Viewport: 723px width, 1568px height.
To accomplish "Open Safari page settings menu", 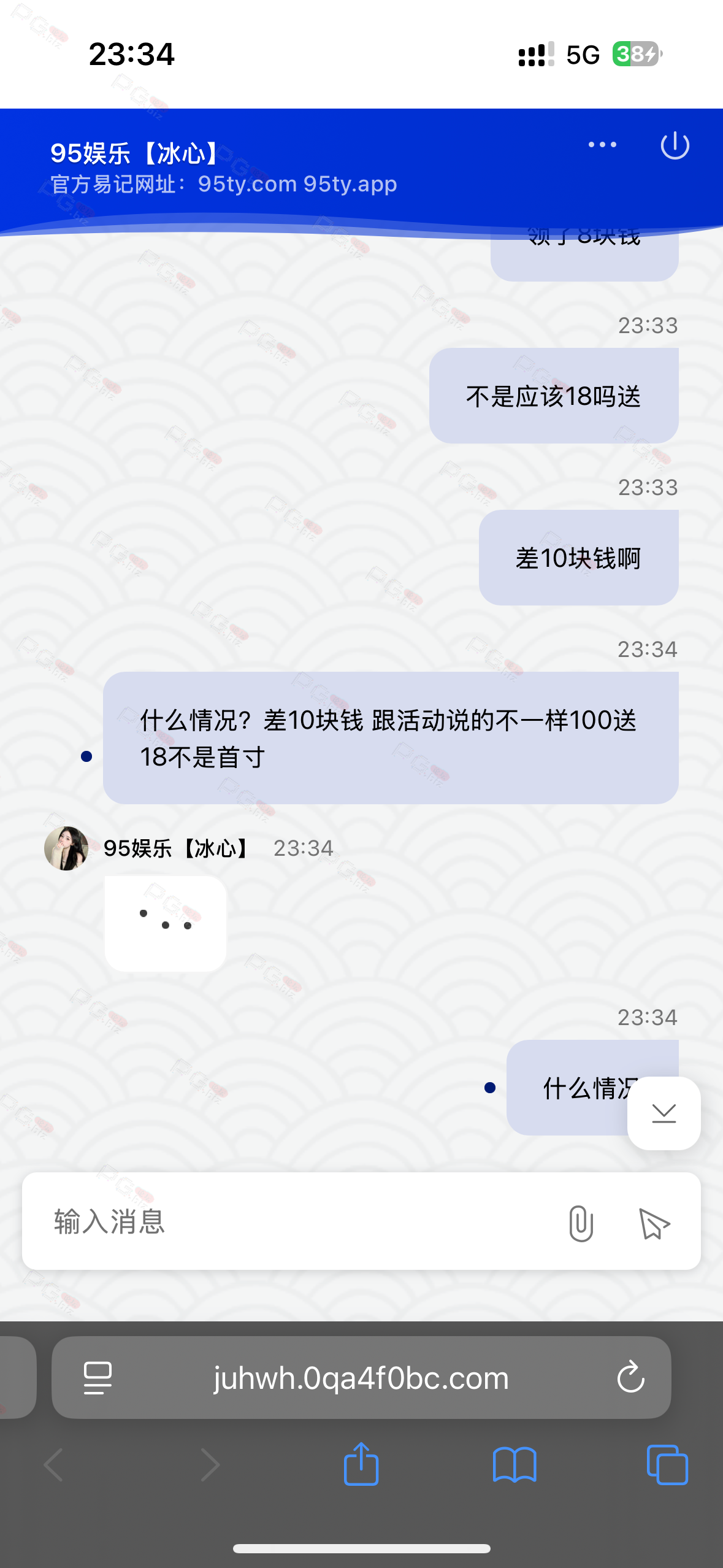I will 98,1378.
